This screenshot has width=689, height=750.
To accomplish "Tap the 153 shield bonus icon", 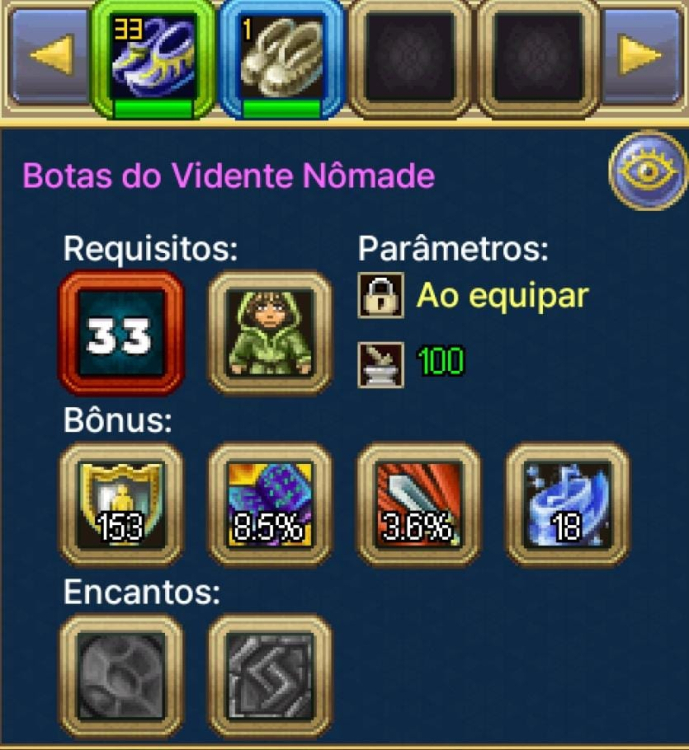I will click(x=121, y=504).
